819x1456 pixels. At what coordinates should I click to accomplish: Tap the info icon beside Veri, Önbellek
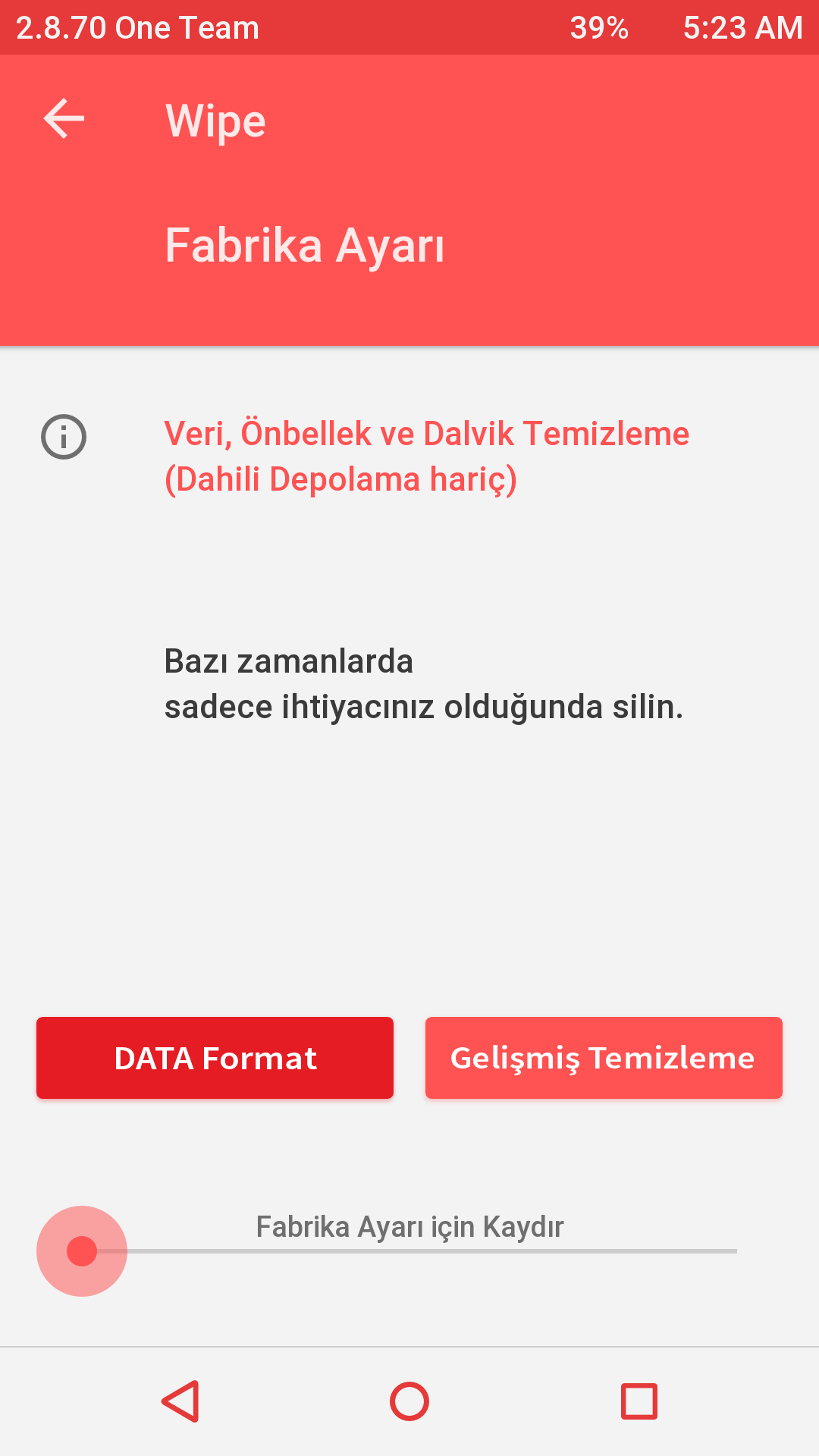coord(64,437)
